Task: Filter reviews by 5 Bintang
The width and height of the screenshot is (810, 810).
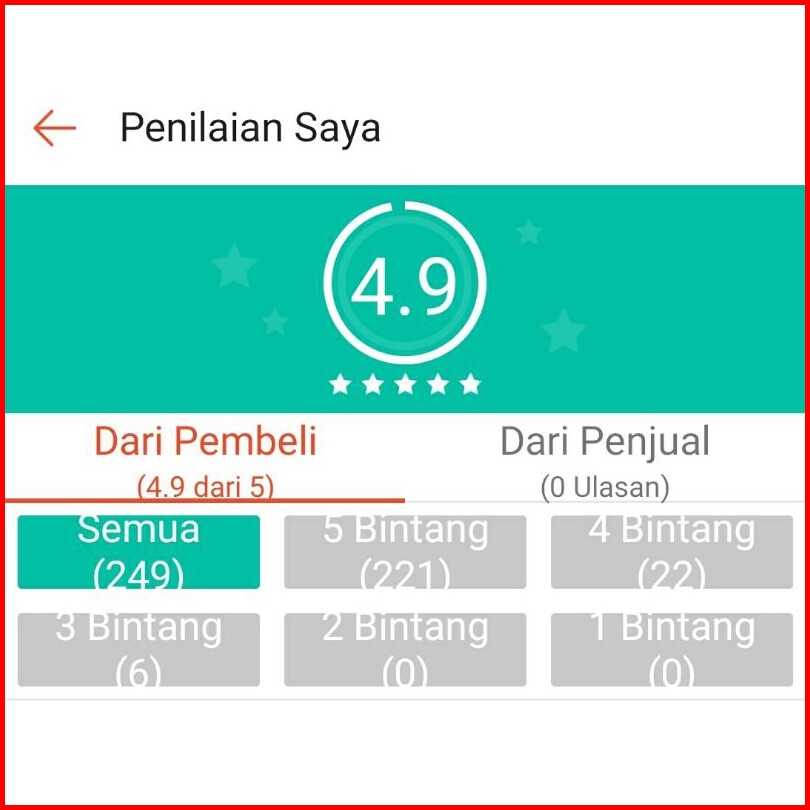Action: (405, 552)
